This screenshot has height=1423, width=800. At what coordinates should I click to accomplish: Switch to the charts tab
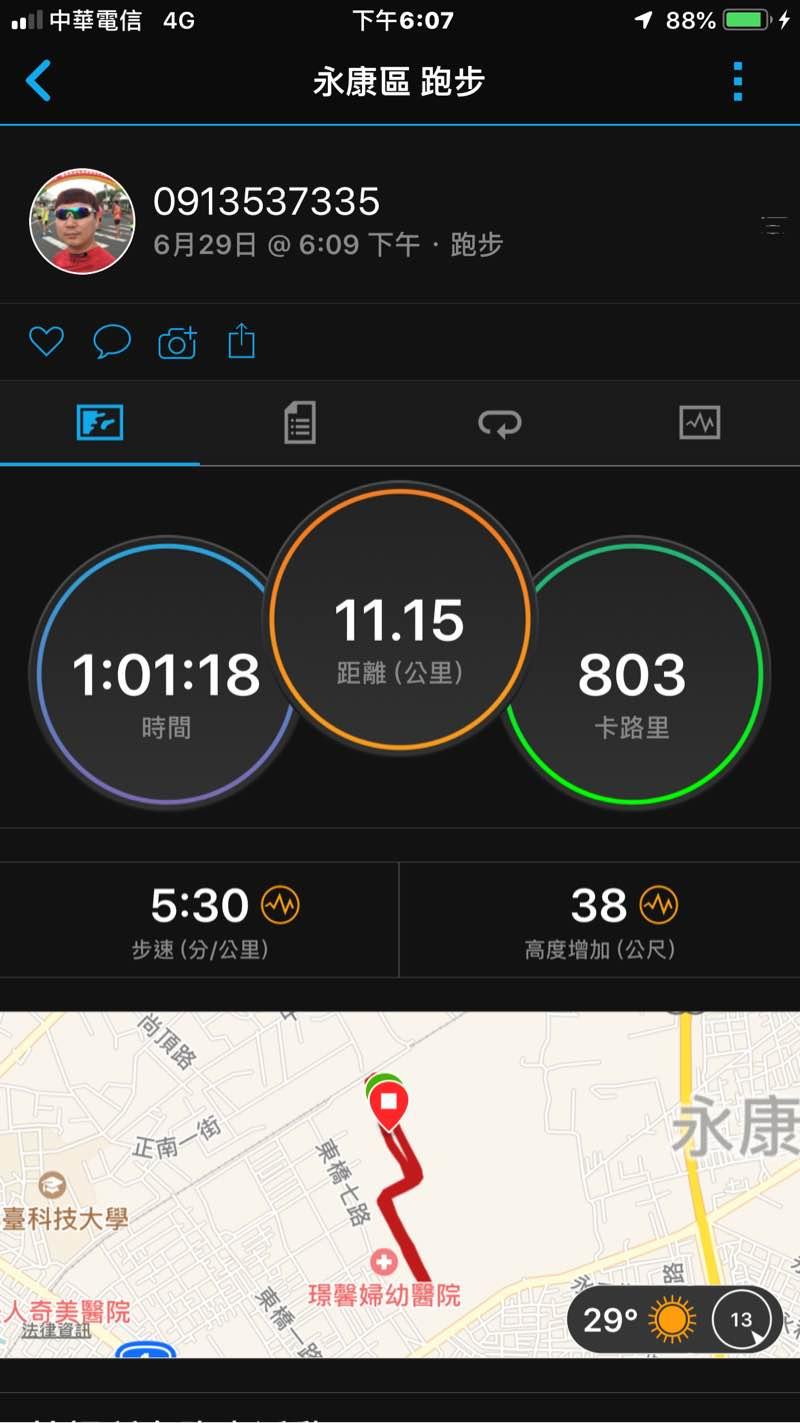699,423
